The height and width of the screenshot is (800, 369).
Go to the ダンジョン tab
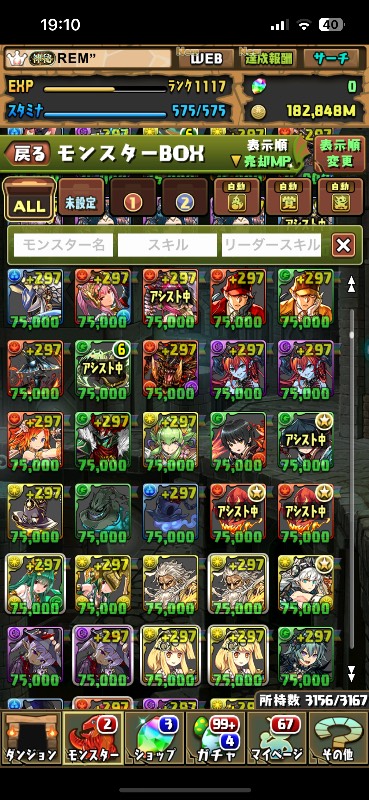[31, 738]
